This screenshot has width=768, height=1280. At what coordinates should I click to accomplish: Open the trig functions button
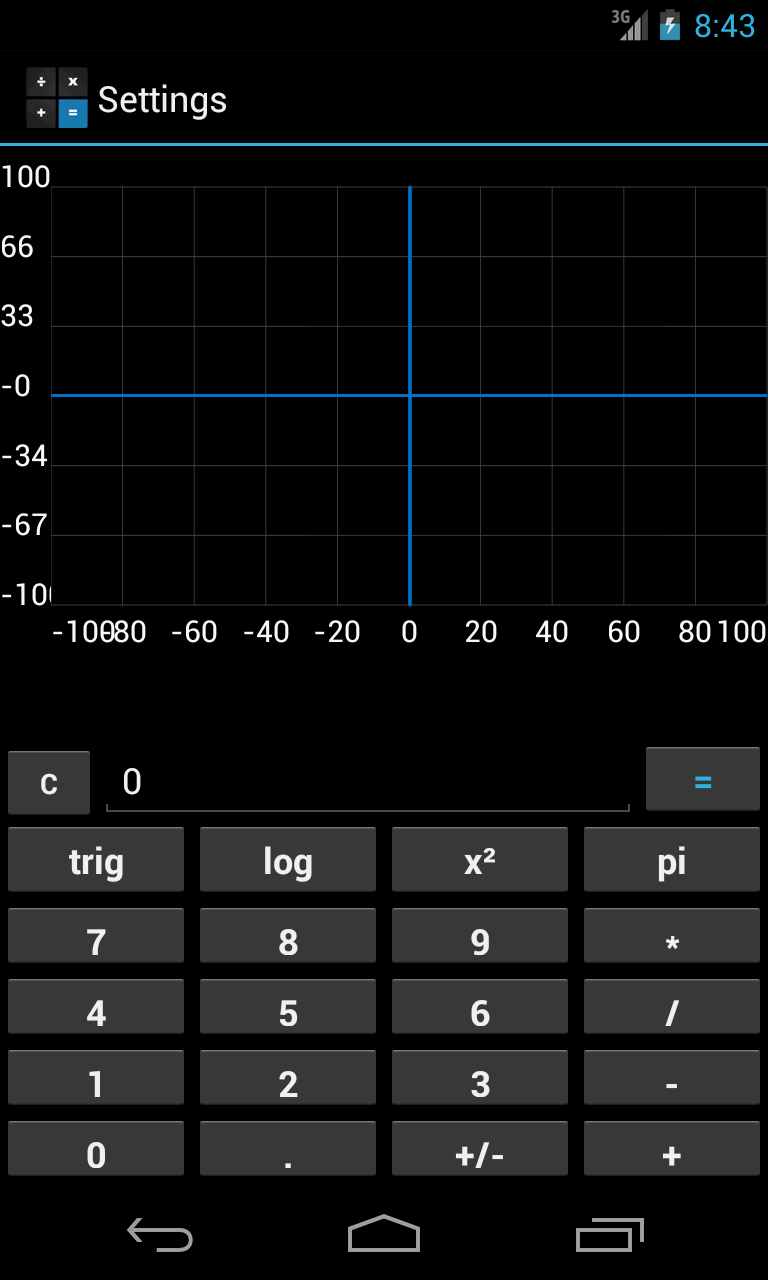[96, 859]
